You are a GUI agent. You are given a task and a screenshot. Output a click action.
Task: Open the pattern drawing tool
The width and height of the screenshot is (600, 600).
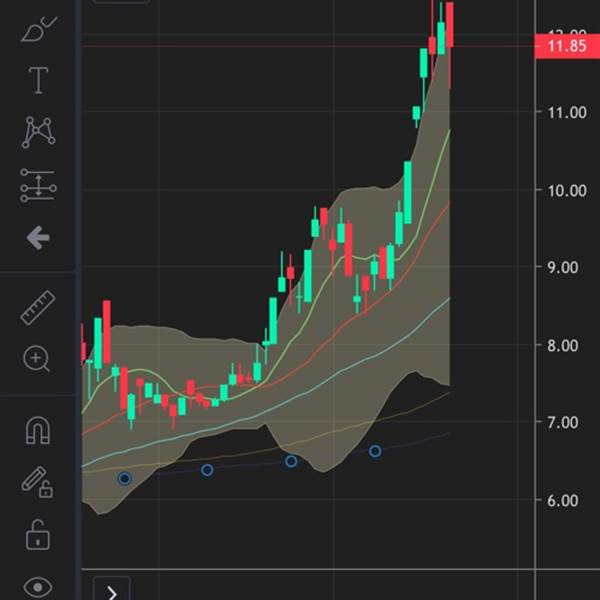(x=38, y=132)
